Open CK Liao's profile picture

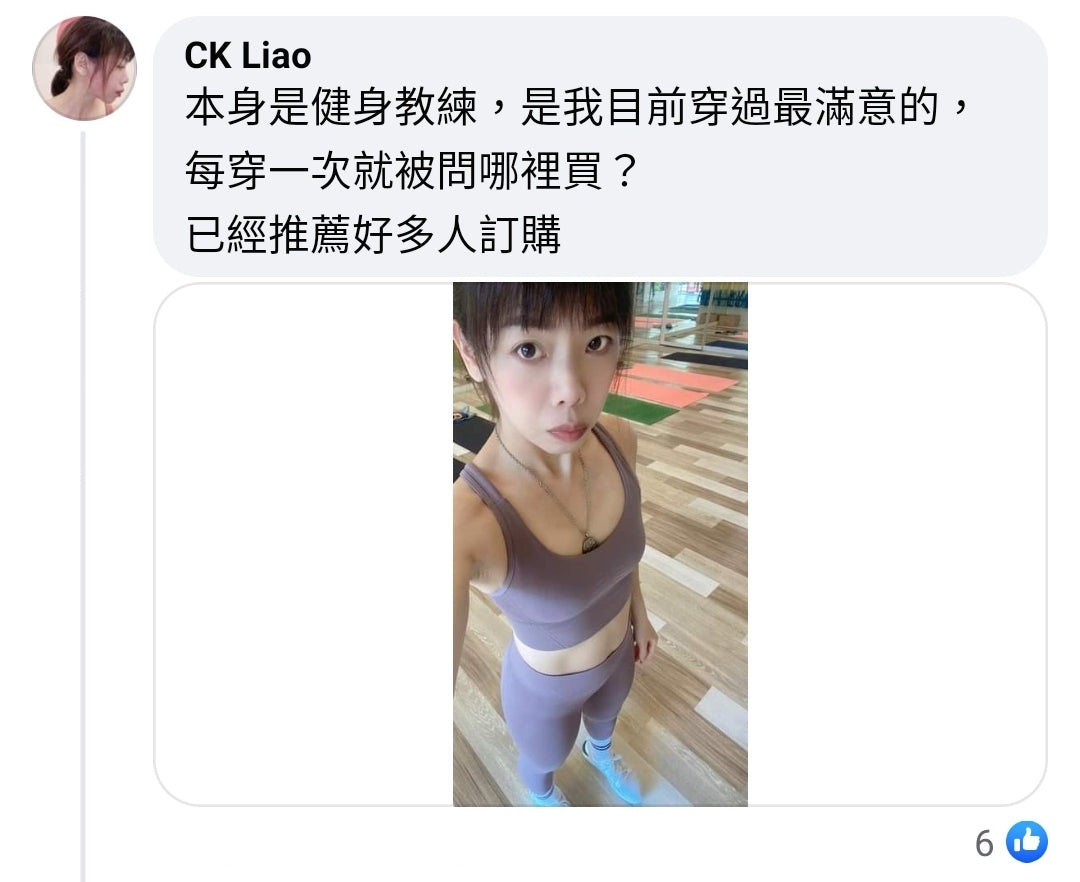[x=84, y=68]
